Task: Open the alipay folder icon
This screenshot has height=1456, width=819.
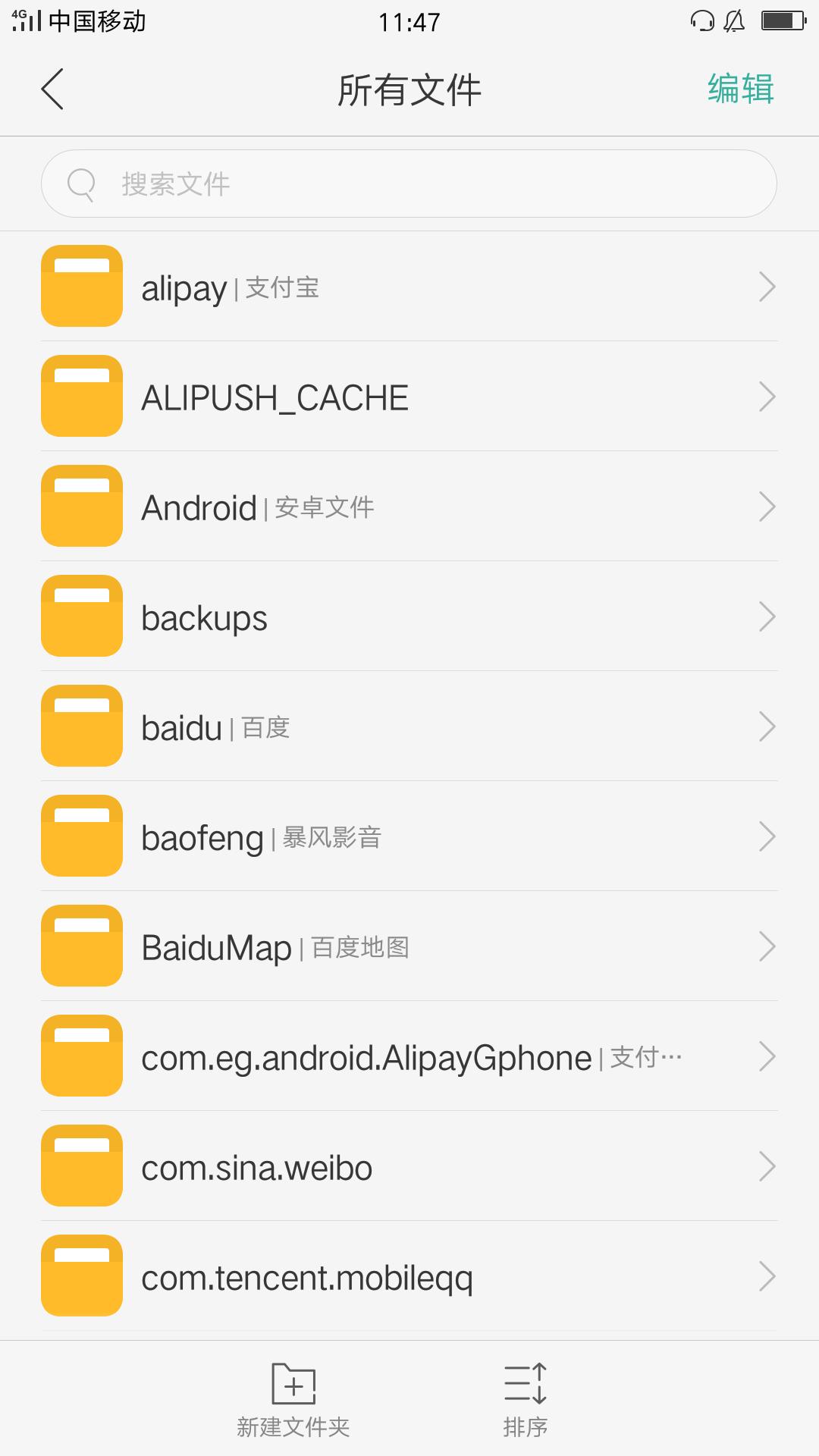Action: [81, 287]
